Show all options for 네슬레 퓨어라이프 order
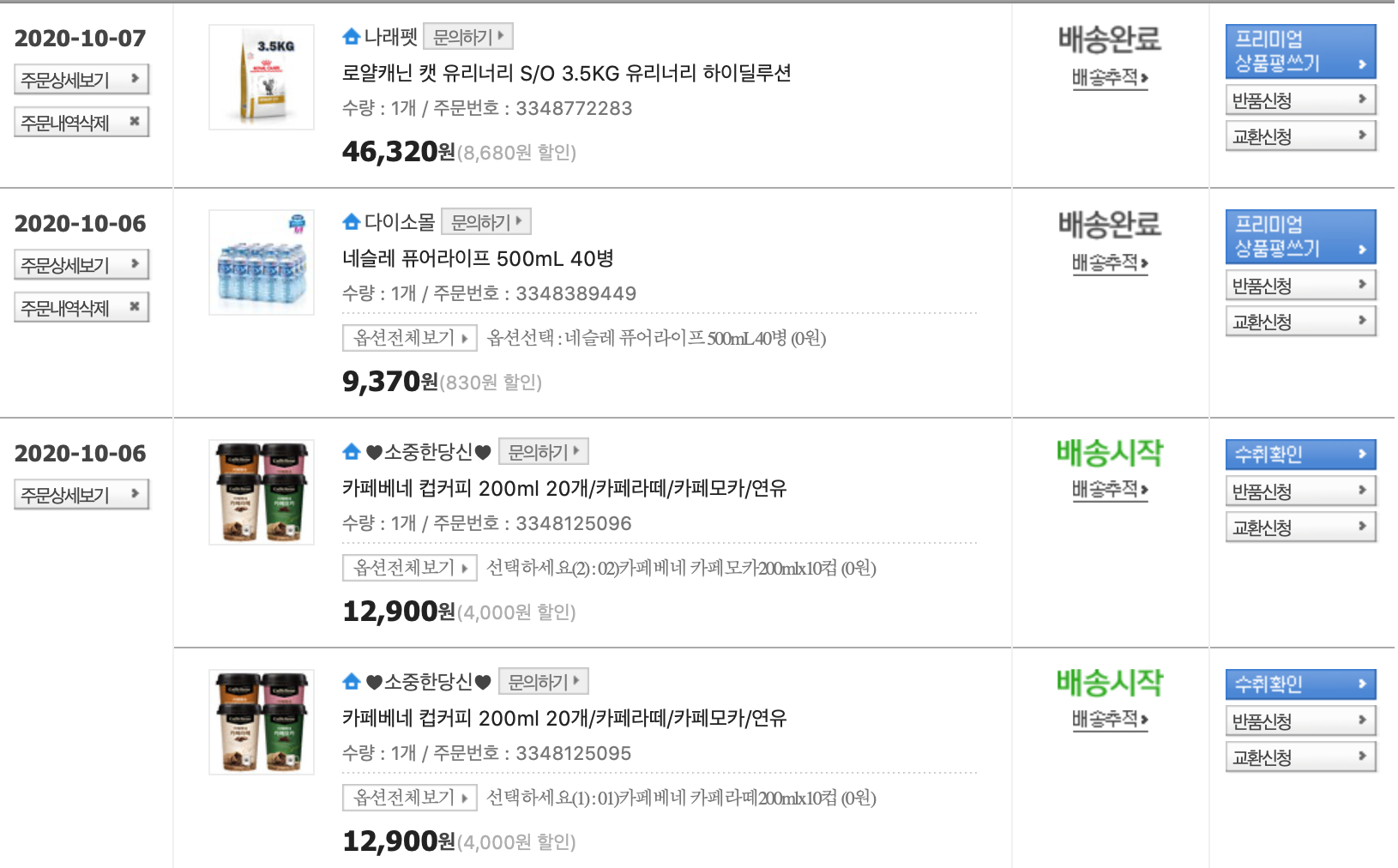Viewport: 1398px width, 868px height. (410, 338)
